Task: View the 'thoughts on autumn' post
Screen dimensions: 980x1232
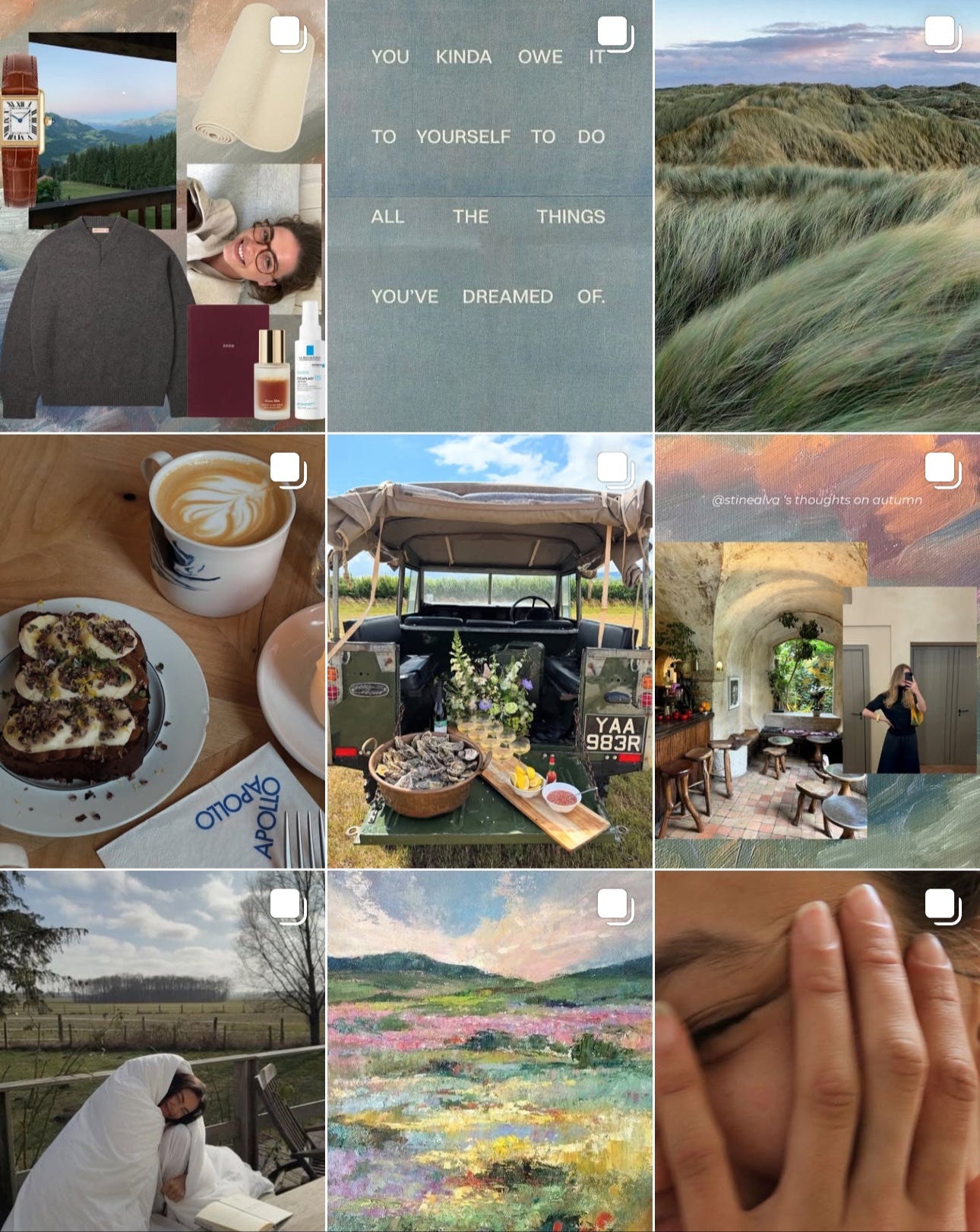Action: [x=817, y=651]
